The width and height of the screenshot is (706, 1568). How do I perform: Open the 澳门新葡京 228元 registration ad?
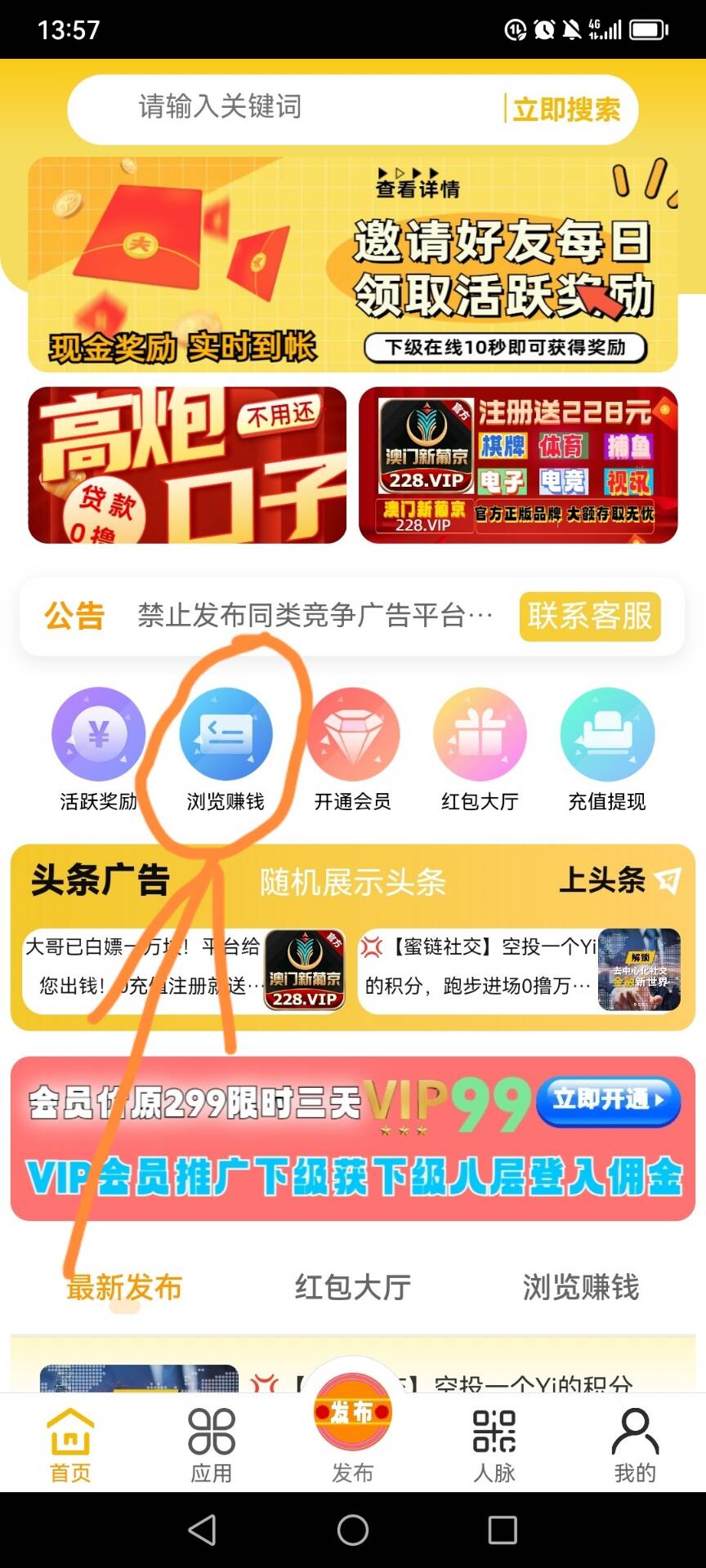pyautogui.click(x=518, y=465)
